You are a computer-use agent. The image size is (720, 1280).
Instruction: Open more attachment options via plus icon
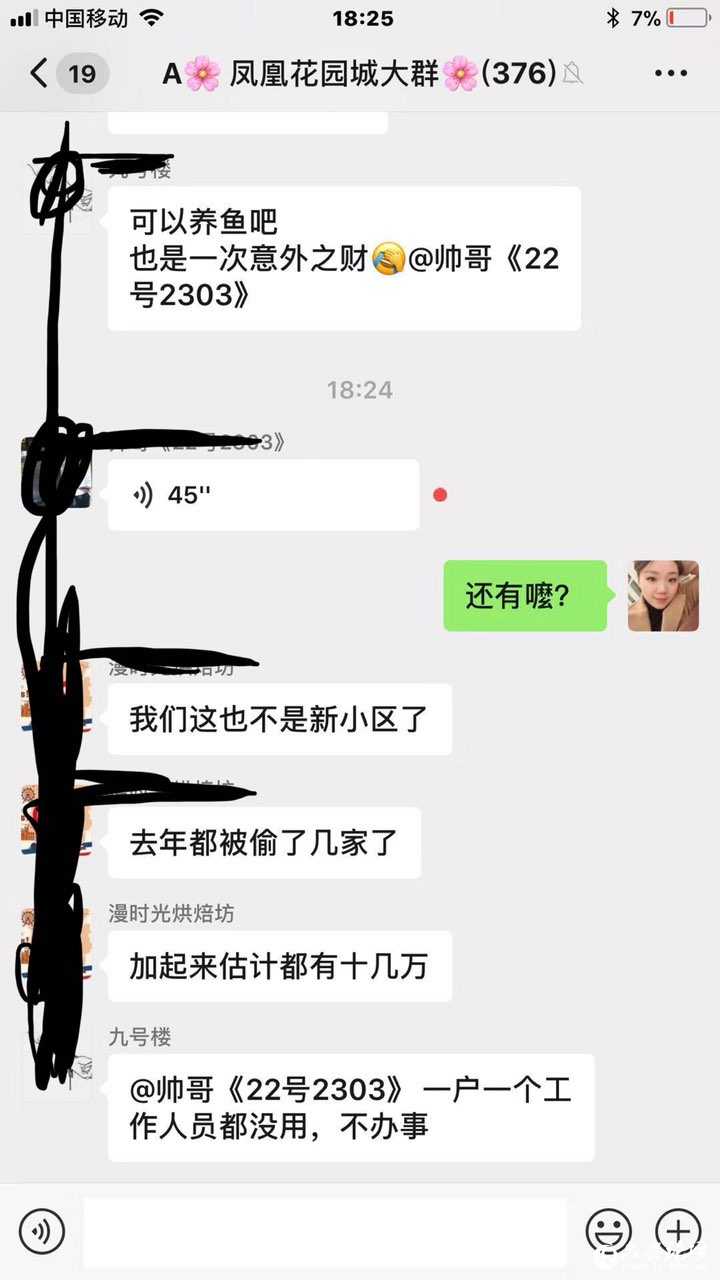pyautogui.click(x=678, y=1232)
